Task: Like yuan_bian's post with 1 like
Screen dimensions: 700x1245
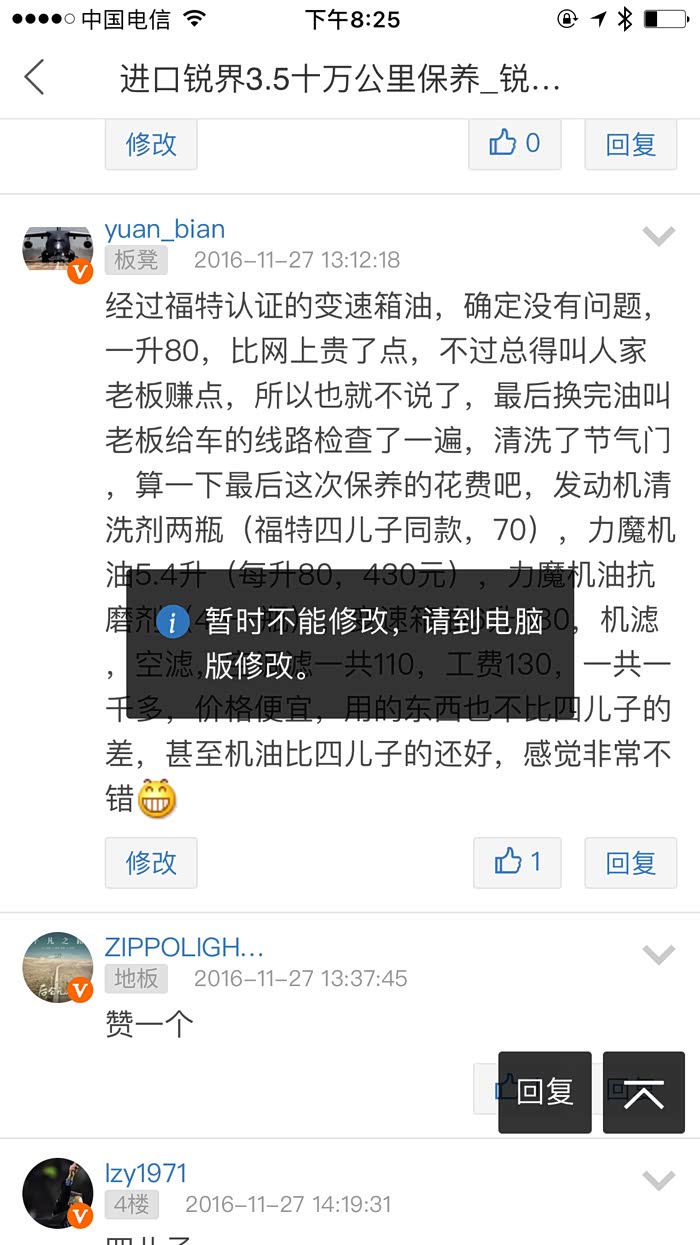Action: pos(517,862)
